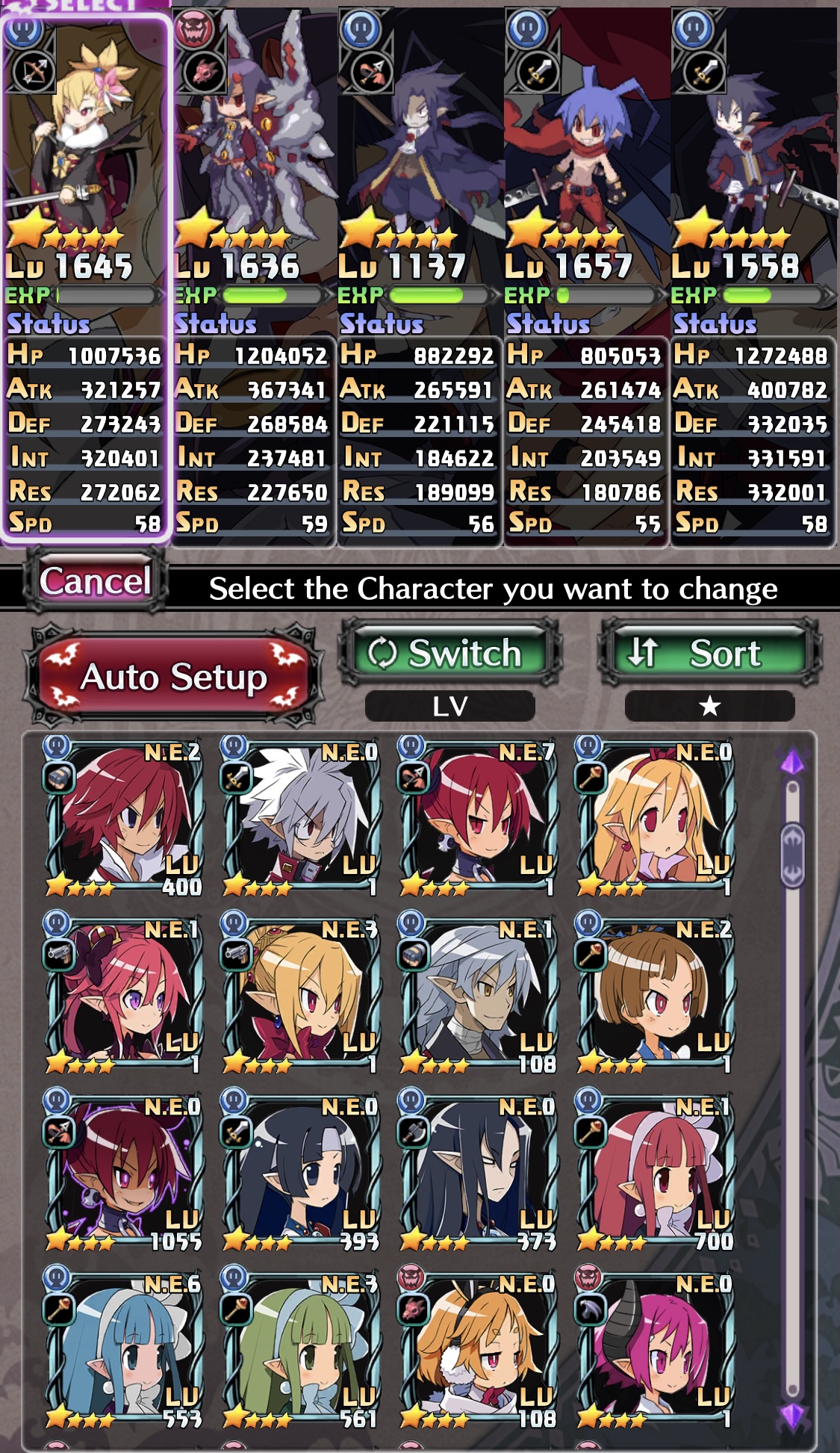Image resolution: width=840 pixels, height=1453 pixels.
Task: Choose the N.E.0 character at Lv 1055
Action: coord(123,1171)
